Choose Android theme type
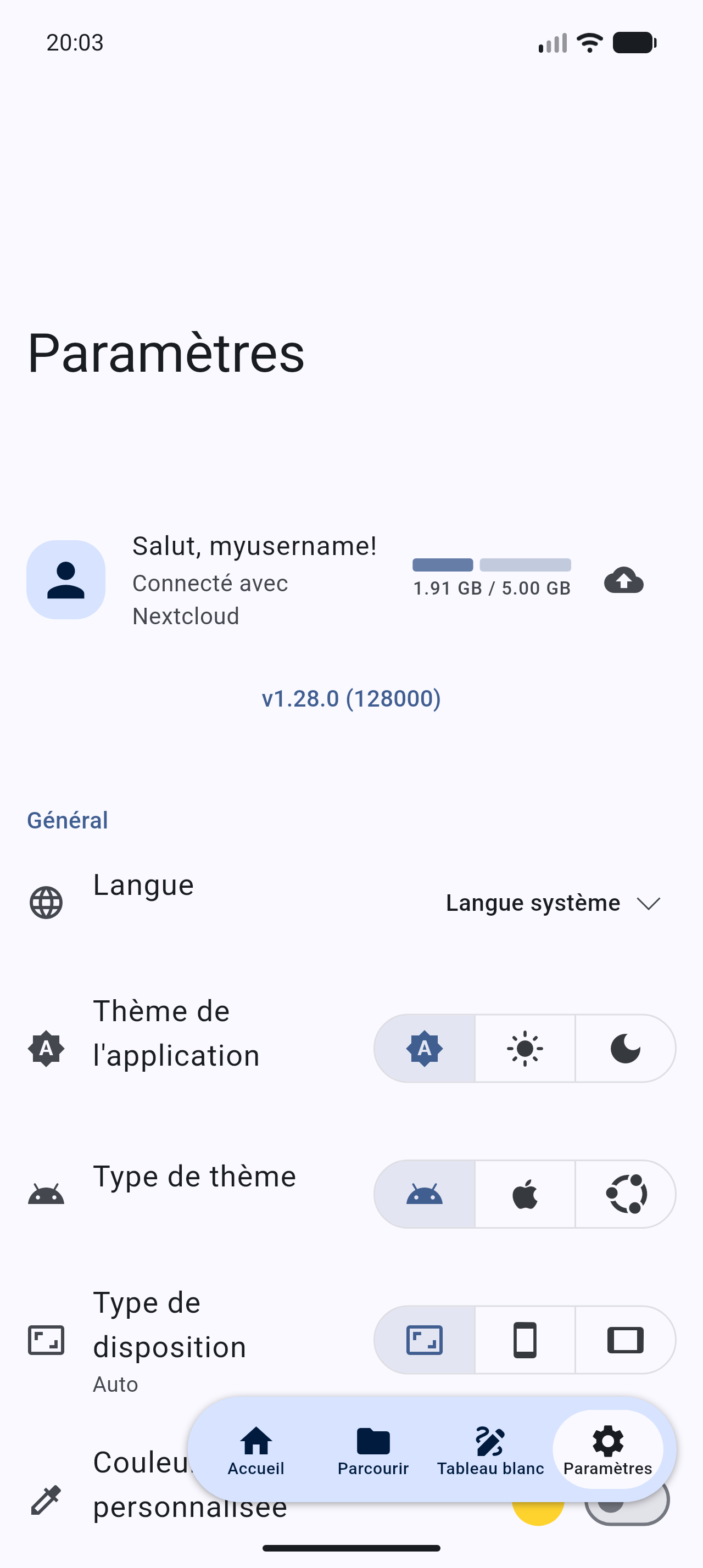The image size is (703, 1568). click(x=424, y=1194)
